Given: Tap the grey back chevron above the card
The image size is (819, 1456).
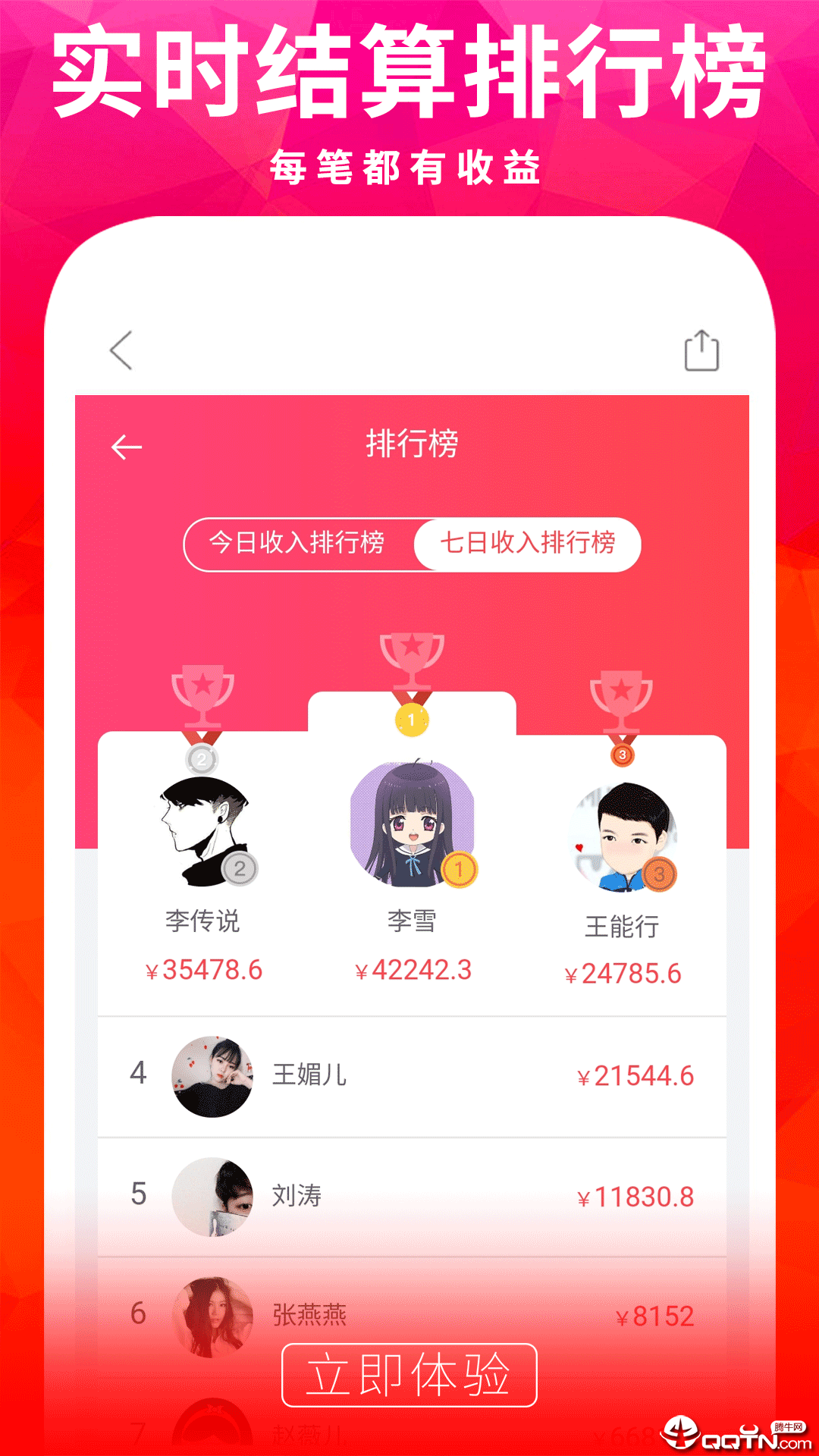Looking at the screenshot, I should coord(120,350).
